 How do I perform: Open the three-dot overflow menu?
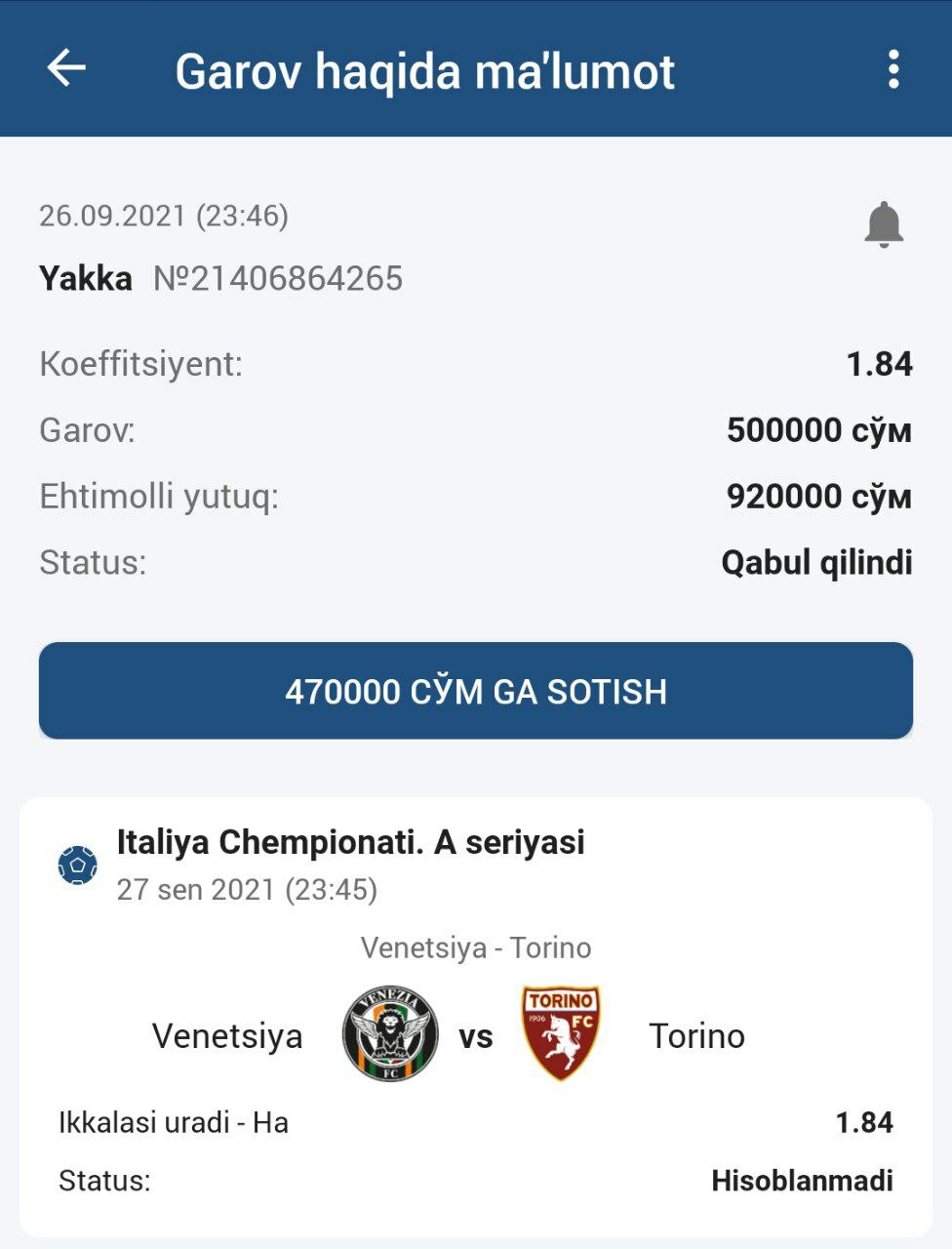892,70
